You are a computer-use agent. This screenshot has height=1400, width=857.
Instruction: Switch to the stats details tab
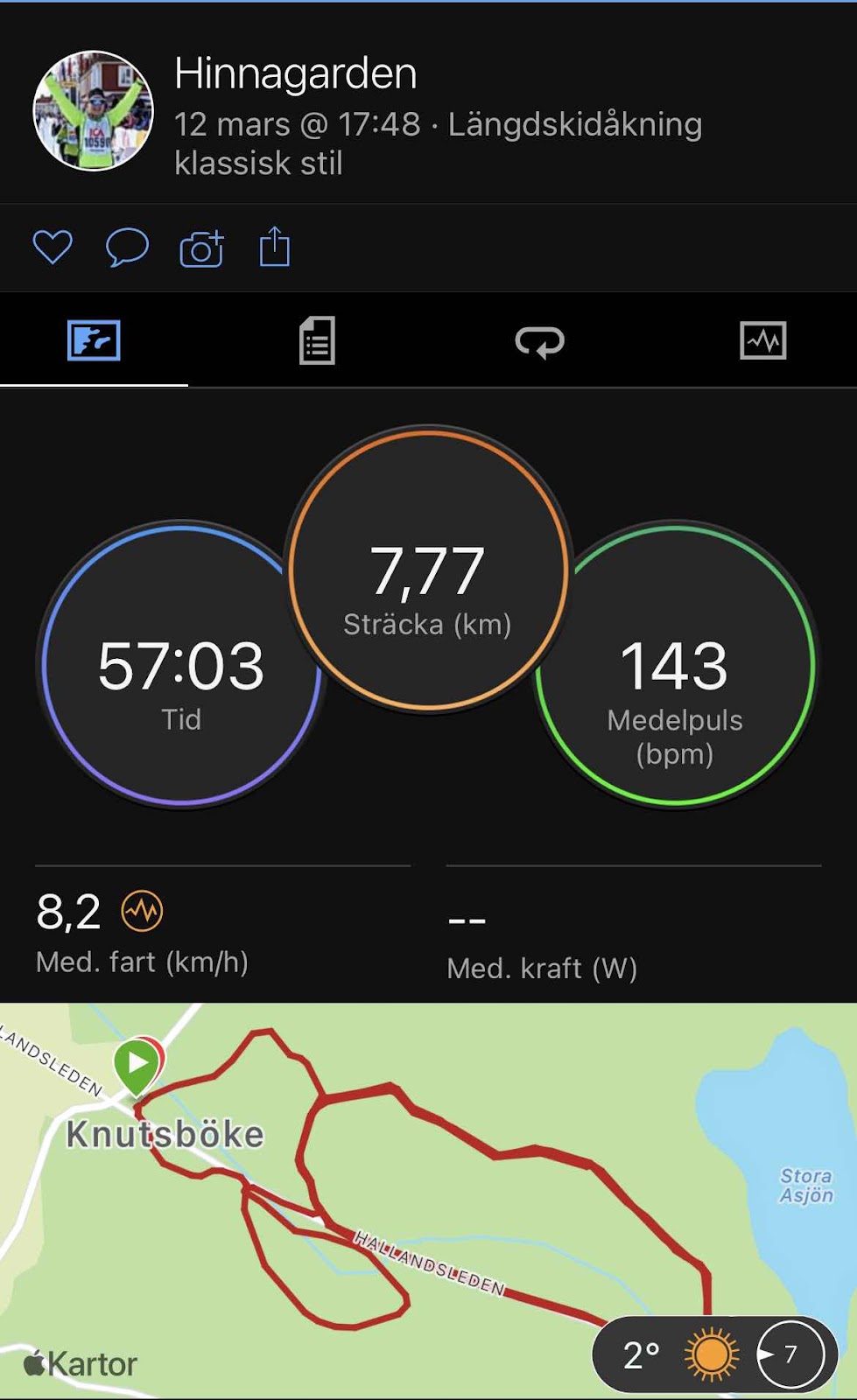(317, 340)
